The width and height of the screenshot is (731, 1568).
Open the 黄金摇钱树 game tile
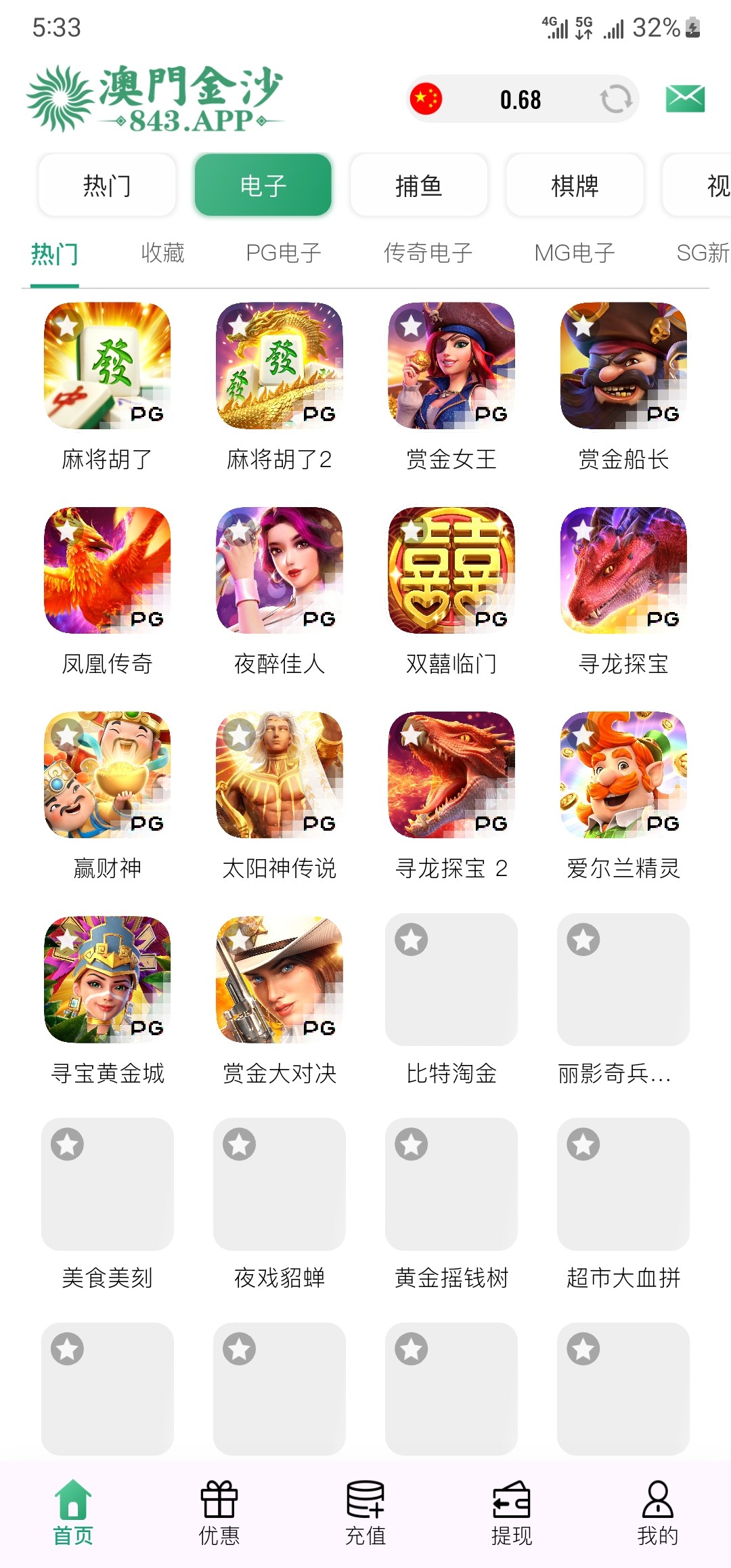(x=451, y=1184)
